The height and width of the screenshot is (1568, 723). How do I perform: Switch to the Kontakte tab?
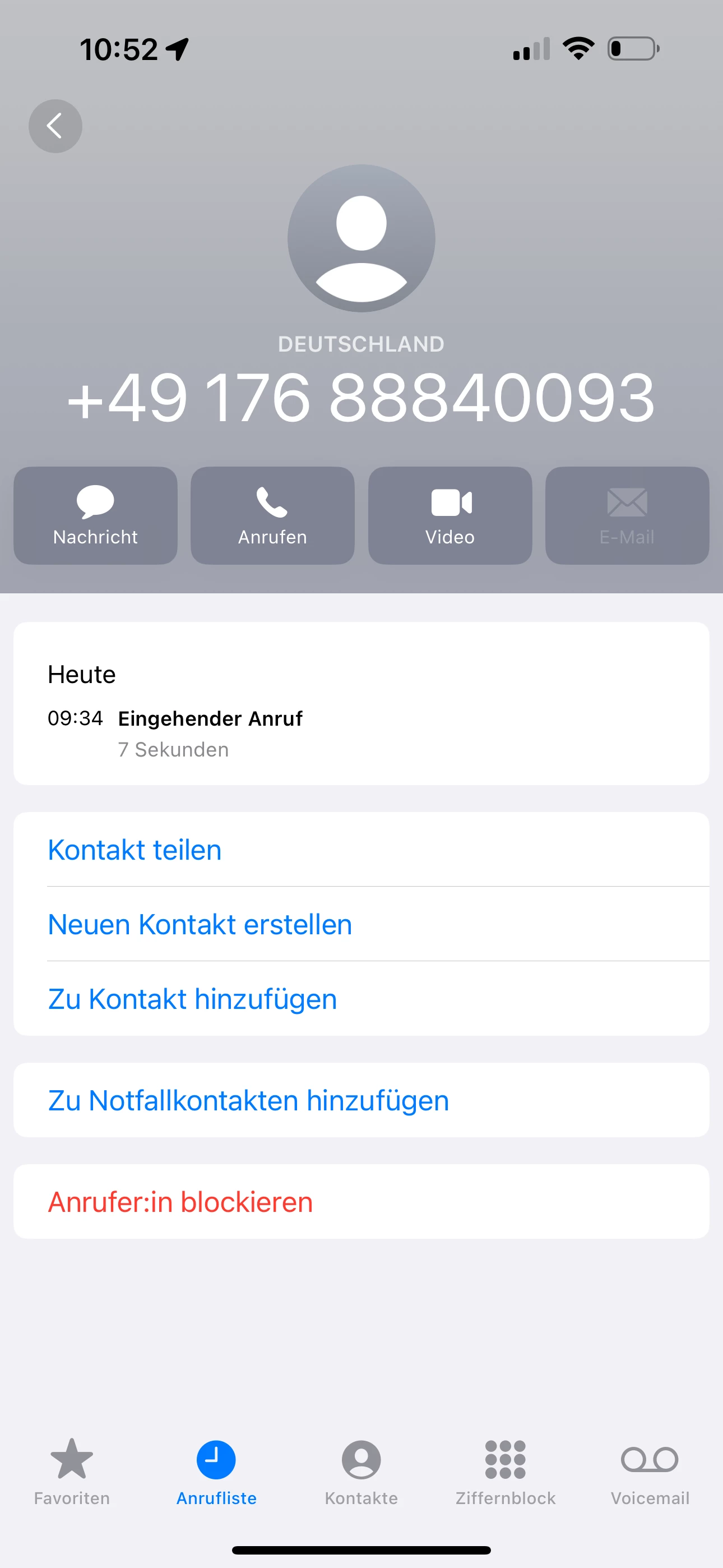tap(361, 1471)
